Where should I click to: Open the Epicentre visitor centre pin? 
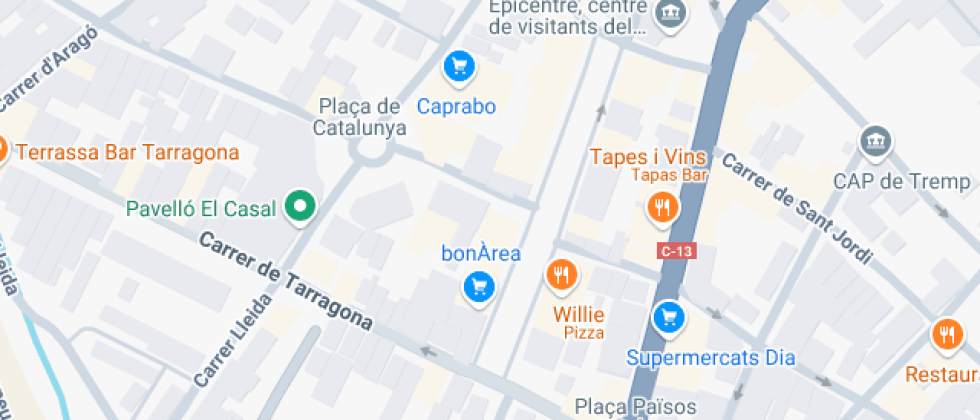pyautogui.click(x=671, y=11)
